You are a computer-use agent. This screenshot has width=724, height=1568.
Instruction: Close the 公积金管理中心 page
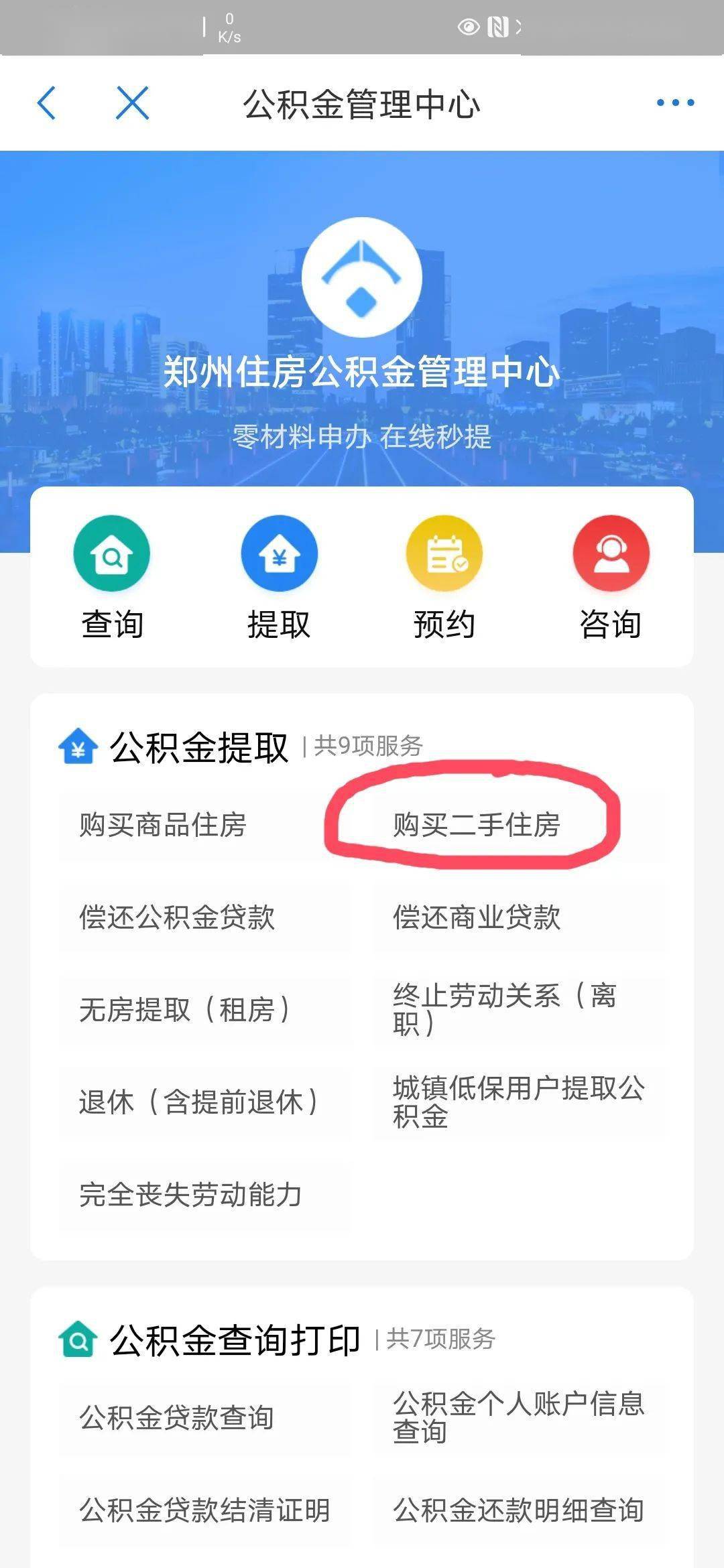132,103
